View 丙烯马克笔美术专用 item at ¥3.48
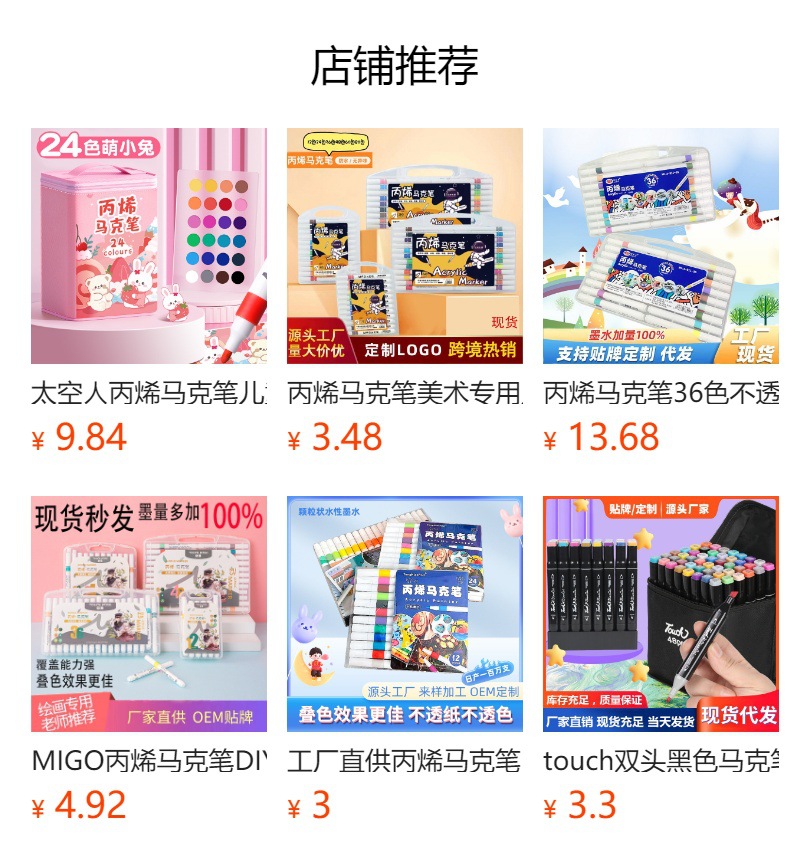Screen dimensions: 790x864 pyautogui.click(x=404, y=246)
